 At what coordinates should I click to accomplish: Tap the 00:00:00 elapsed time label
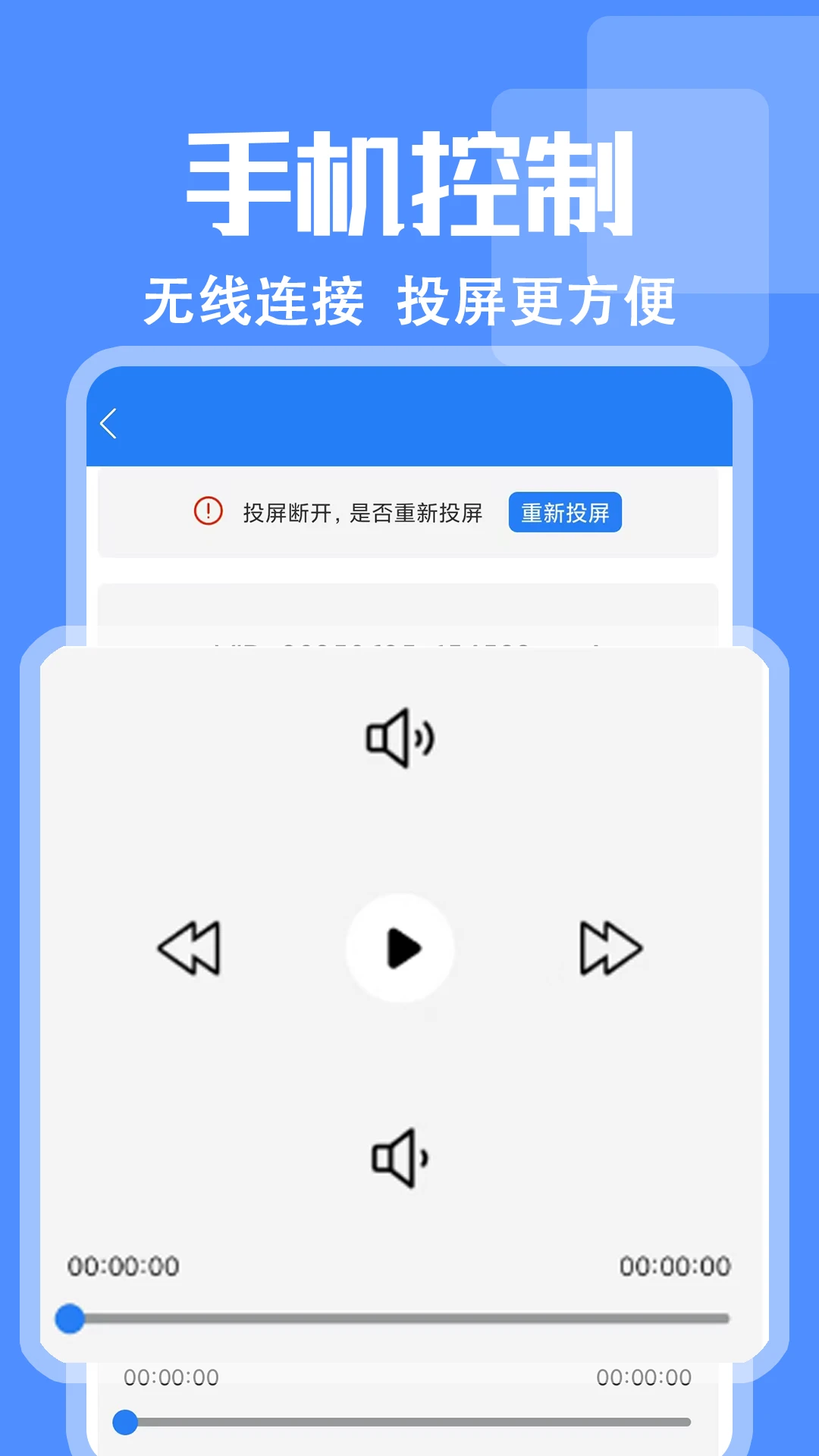tap(123, 1265)
